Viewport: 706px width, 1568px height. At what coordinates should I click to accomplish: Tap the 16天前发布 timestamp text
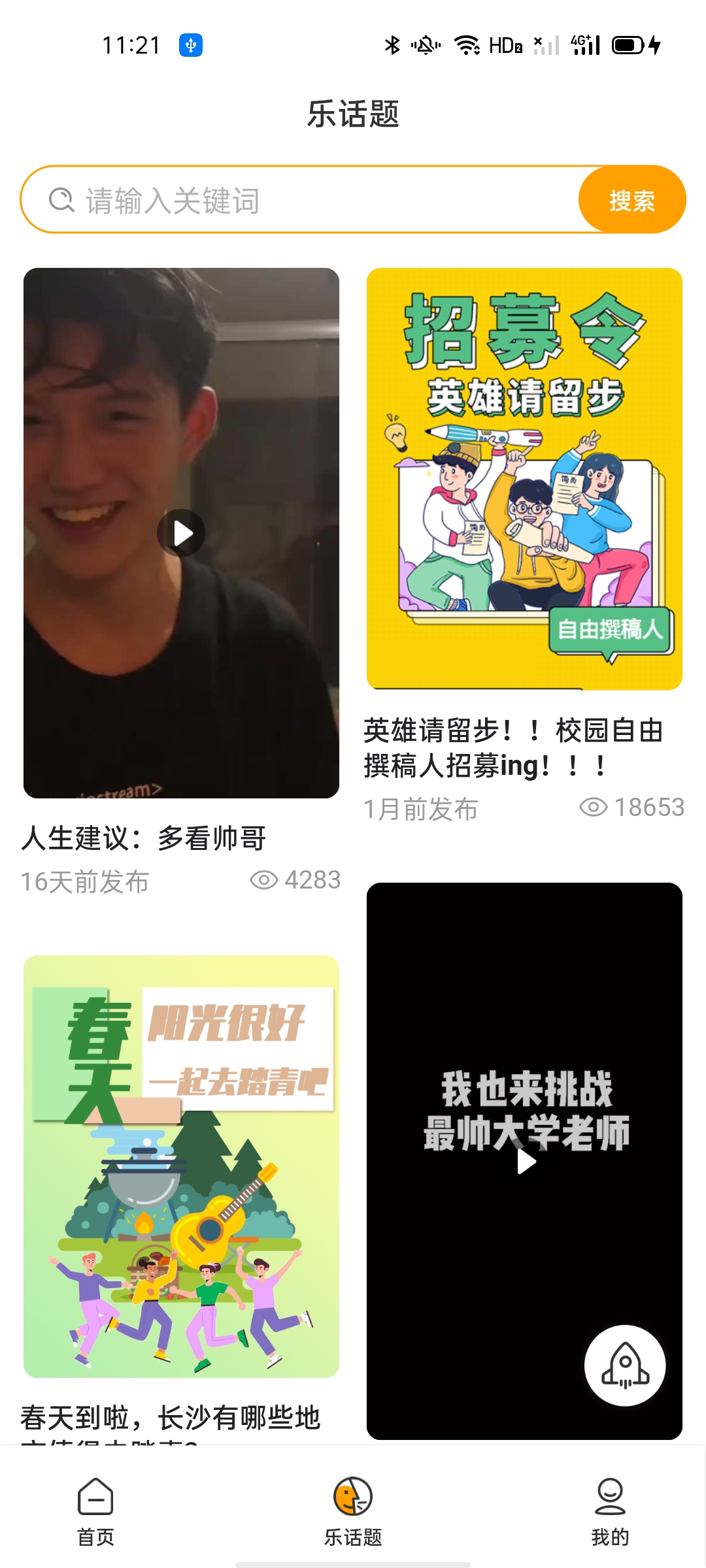click(86, 881)
